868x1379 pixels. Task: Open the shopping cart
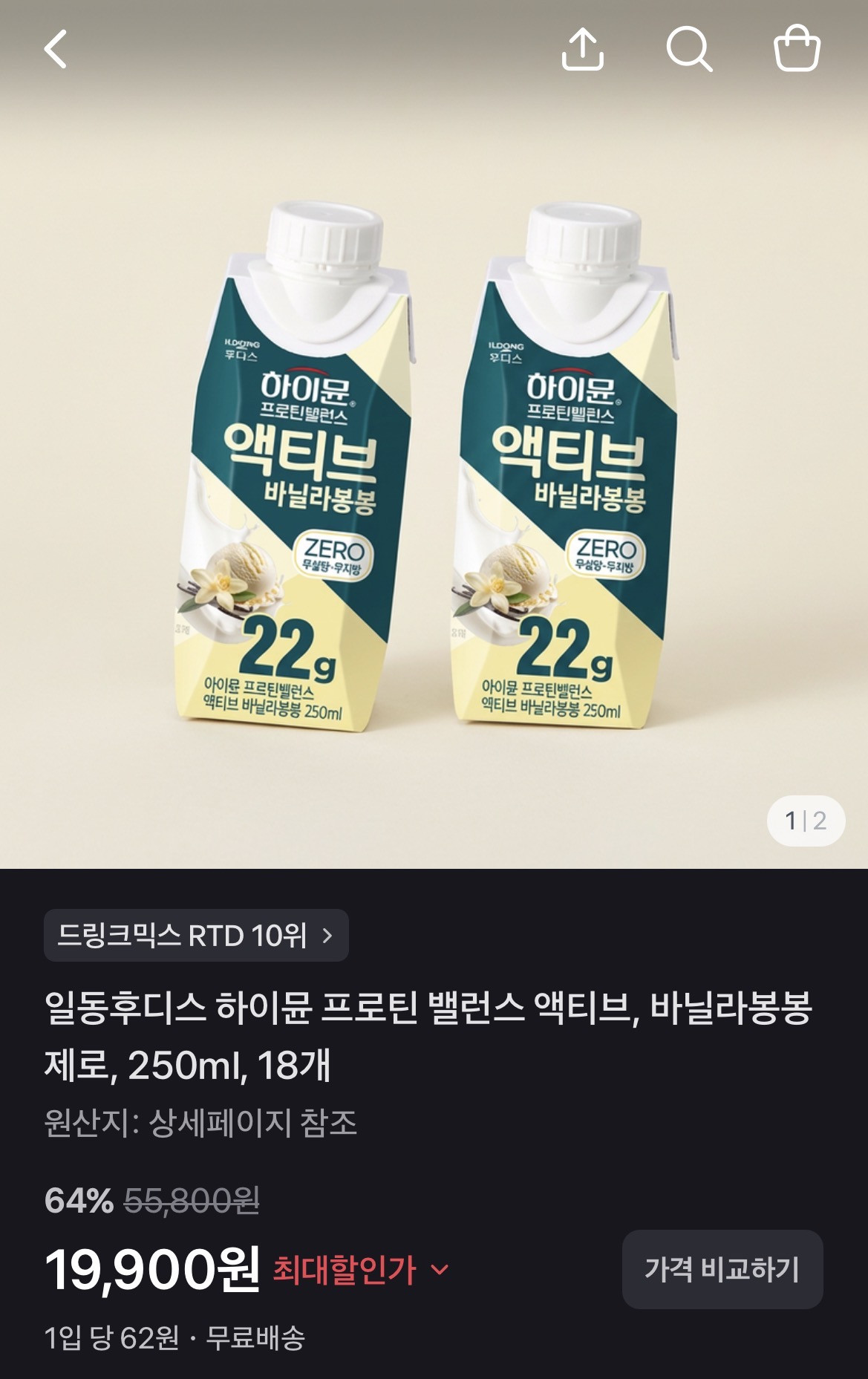point(797,48)
